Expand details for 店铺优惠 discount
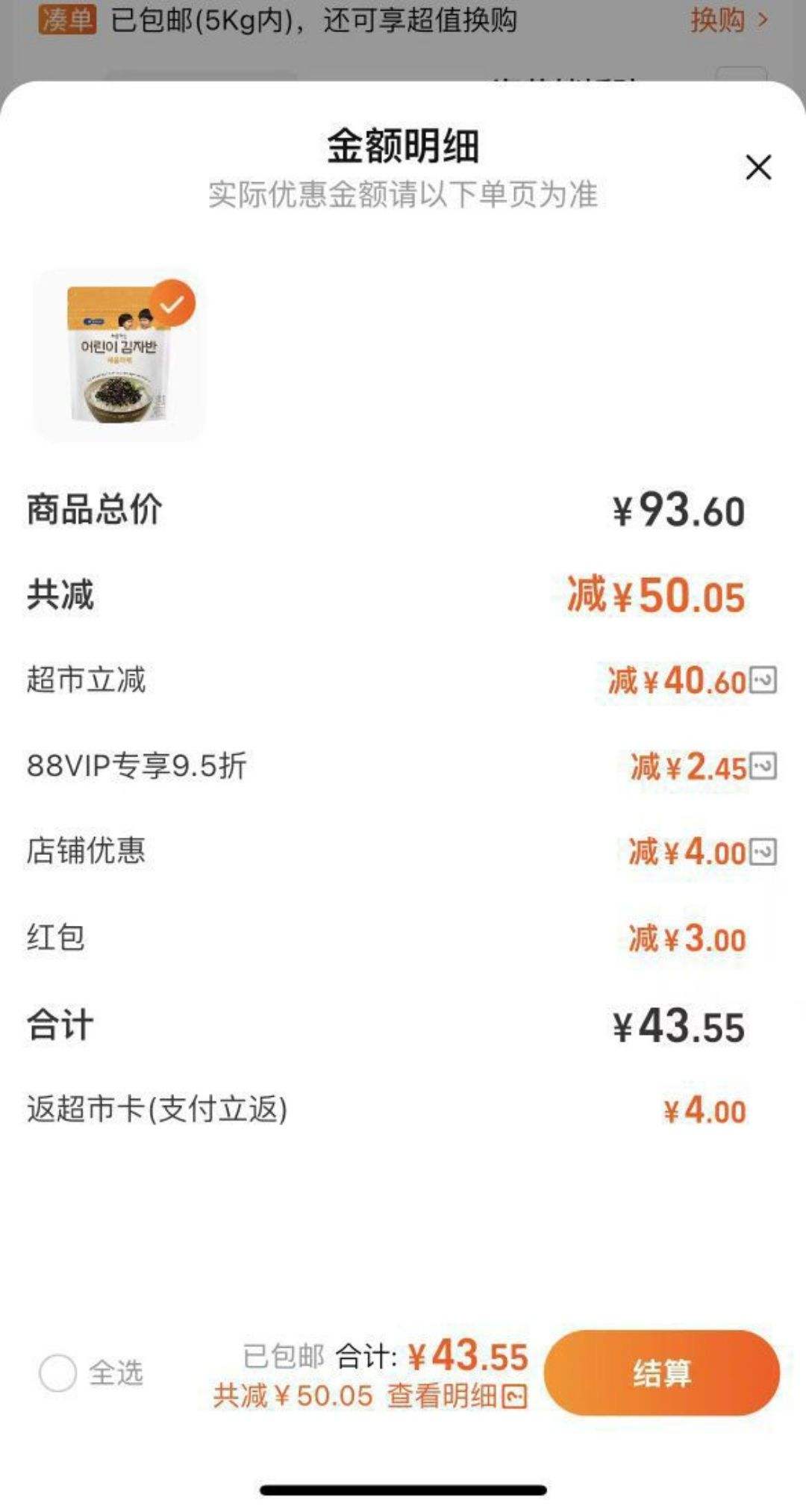The image size is (806, 1512). coord(763,852)
